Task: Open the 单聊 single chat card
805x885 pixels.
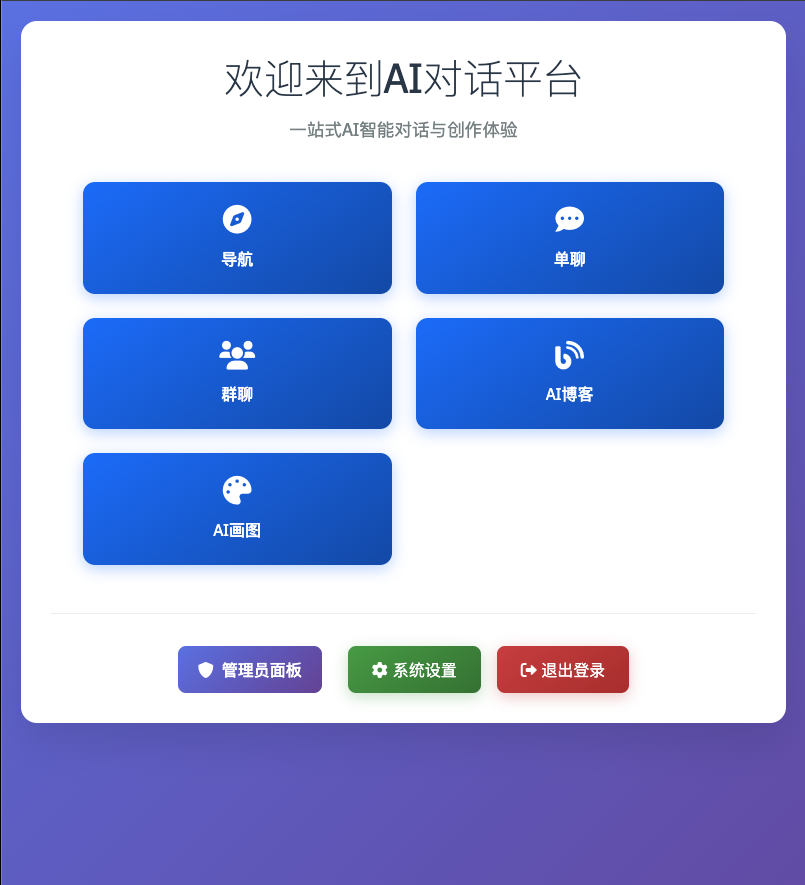Action: click(569, 238)
